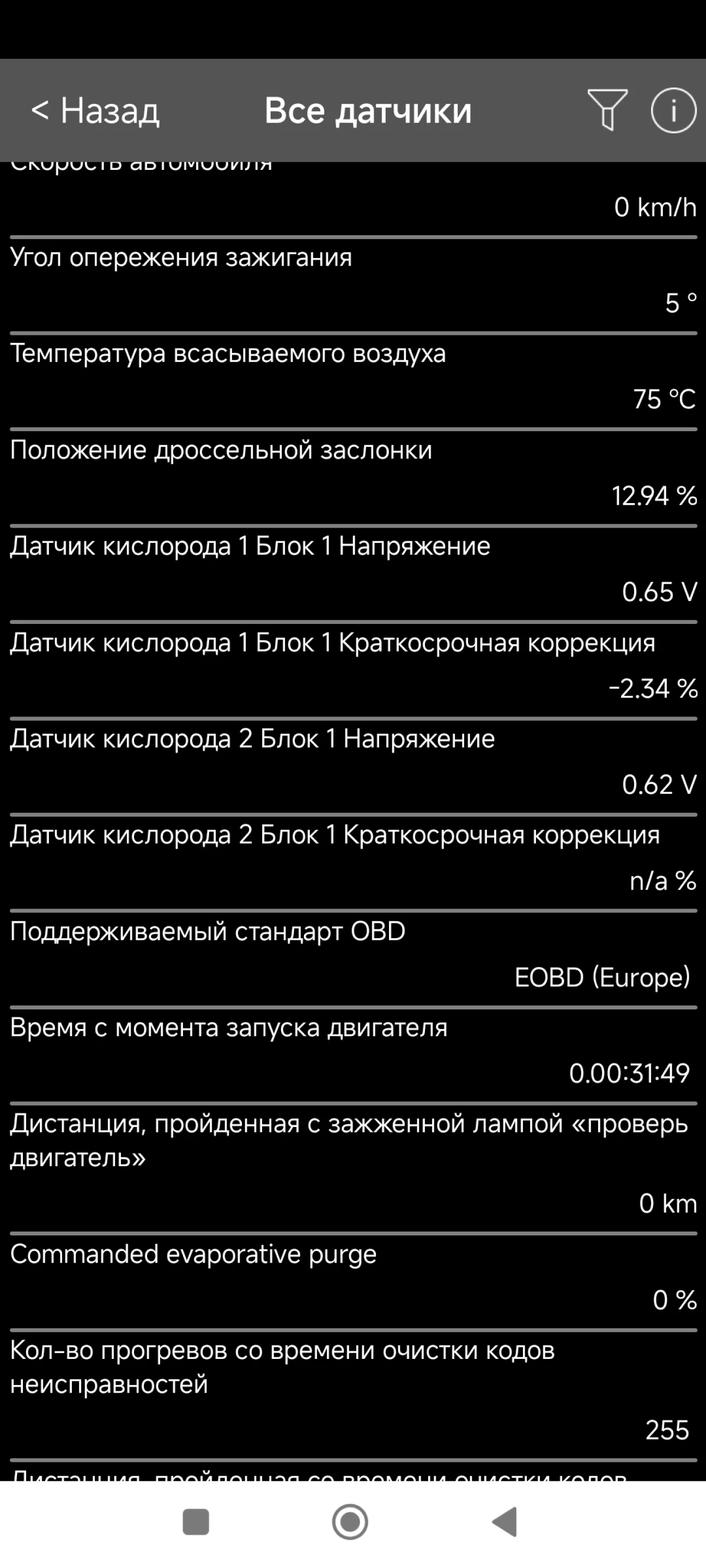Tap the system home button

pos(350,1522)
